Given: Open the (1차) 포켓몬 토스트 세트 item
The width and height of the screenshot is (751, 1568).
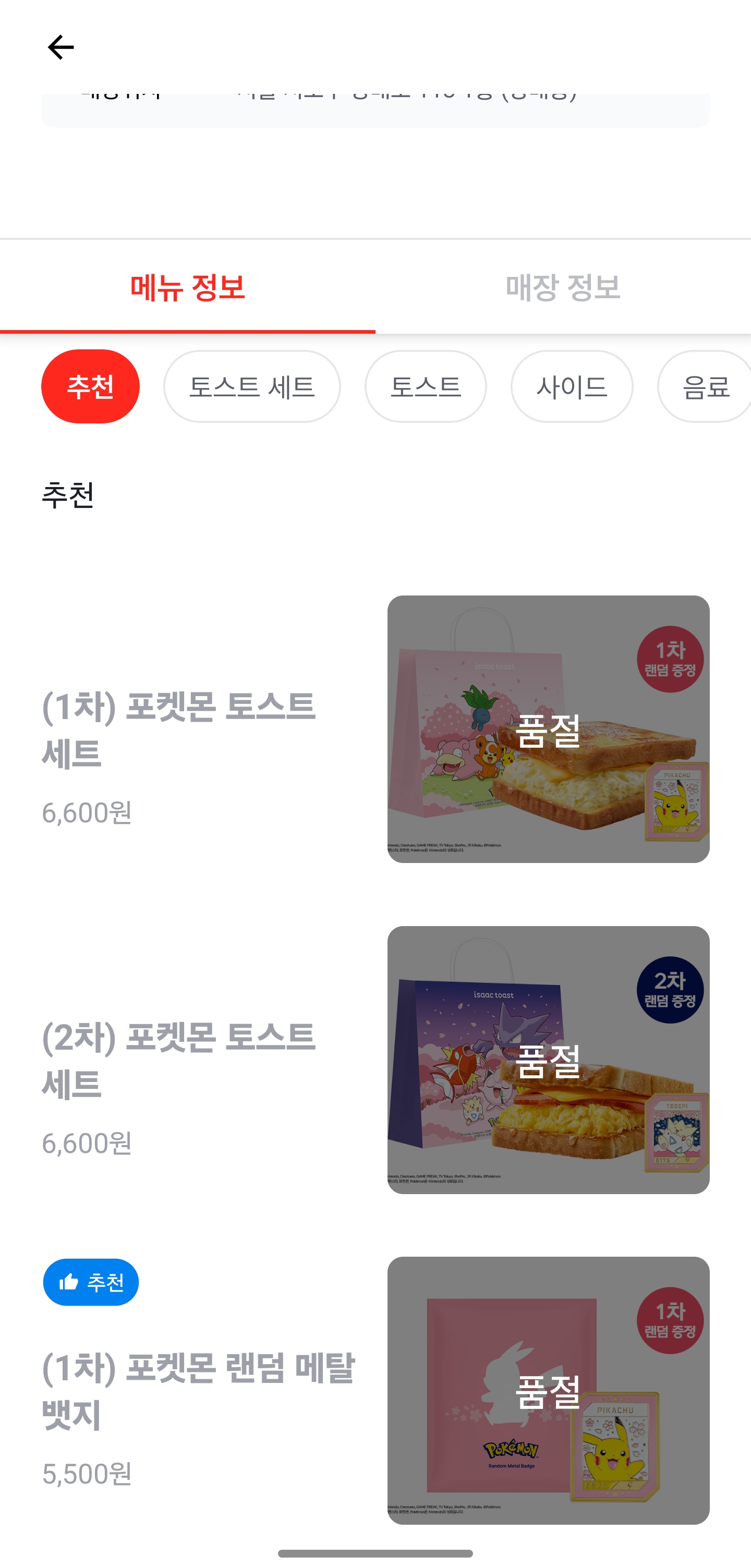Looking at the screenshot, I should 375,729.
